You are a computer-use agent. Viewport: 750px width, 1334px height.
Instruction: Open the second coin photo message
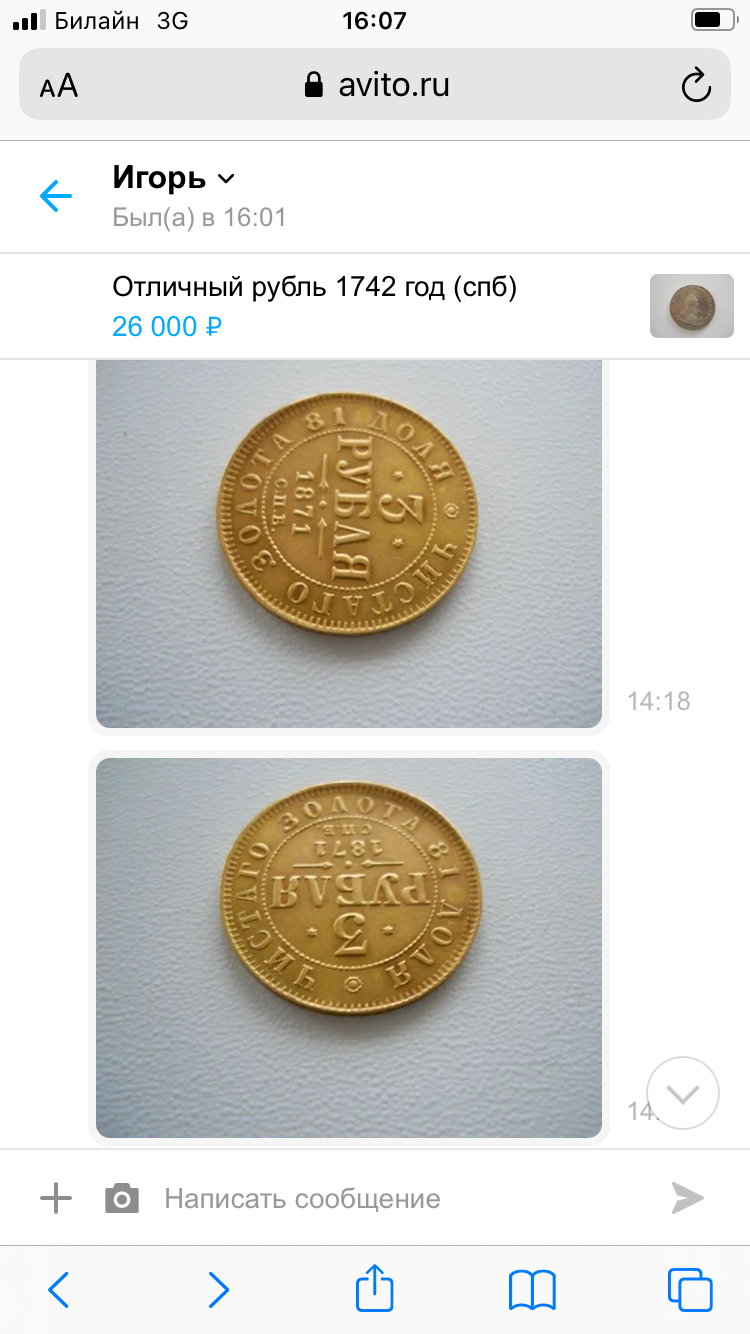pos(349,948)
